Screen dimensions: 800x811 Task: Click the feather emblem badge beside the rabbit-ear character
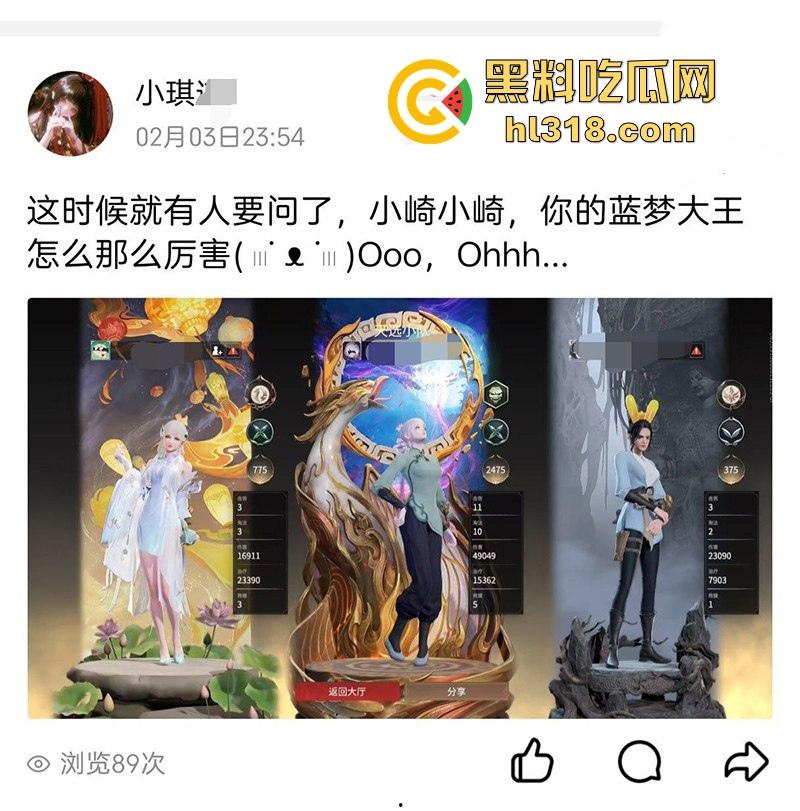[x=732, y=432]
